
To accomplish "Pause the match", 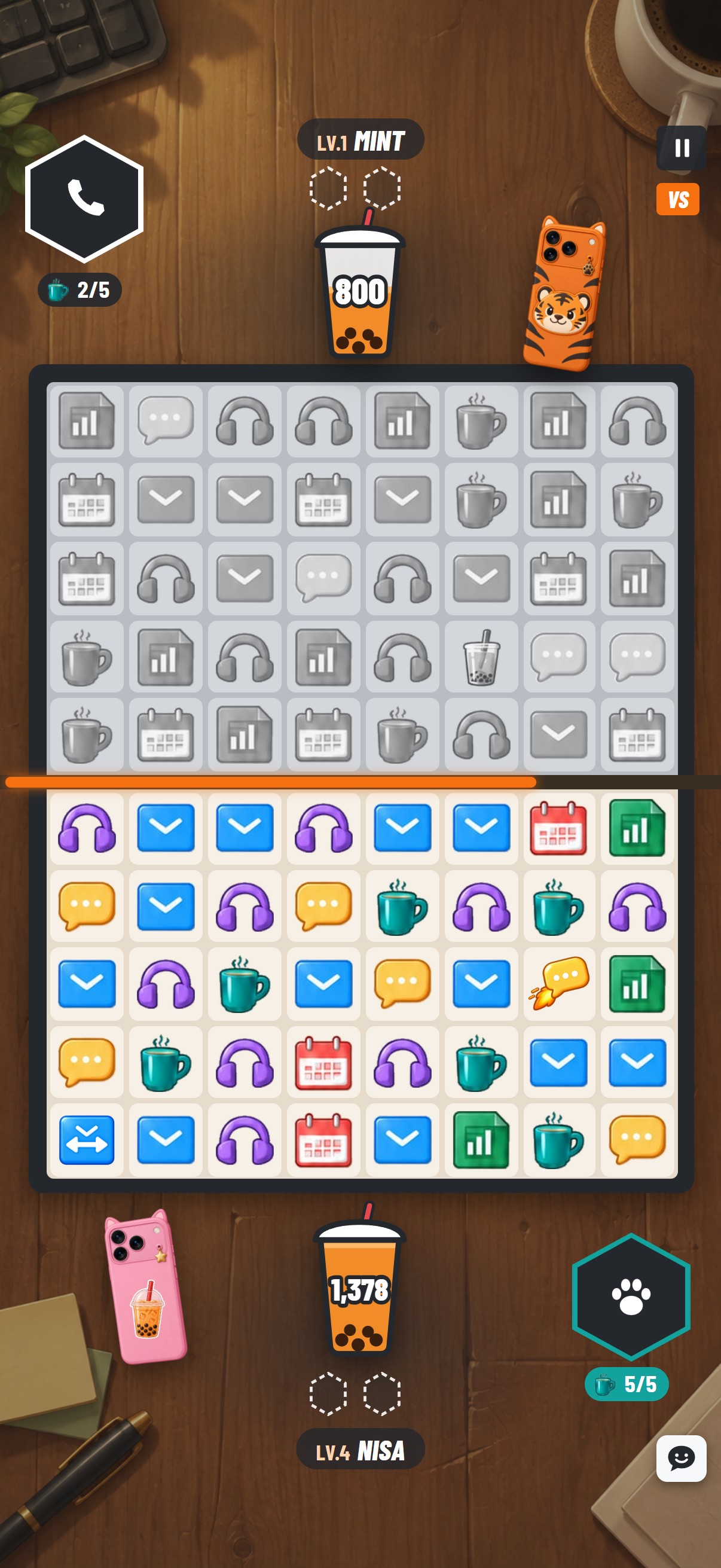I will click(682, 148).
